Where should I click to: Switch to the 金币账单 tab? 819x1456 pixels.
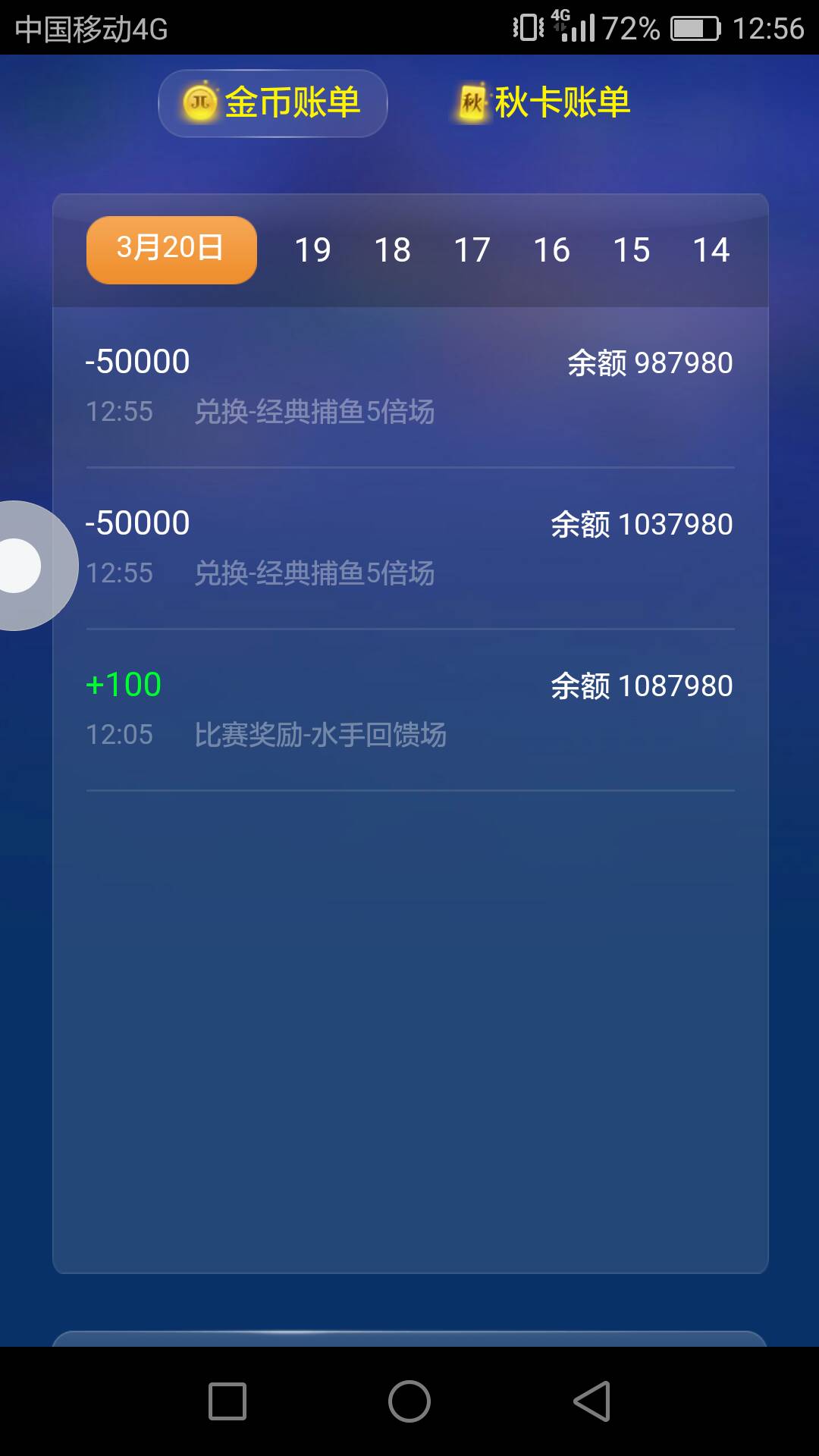(273, 102)
